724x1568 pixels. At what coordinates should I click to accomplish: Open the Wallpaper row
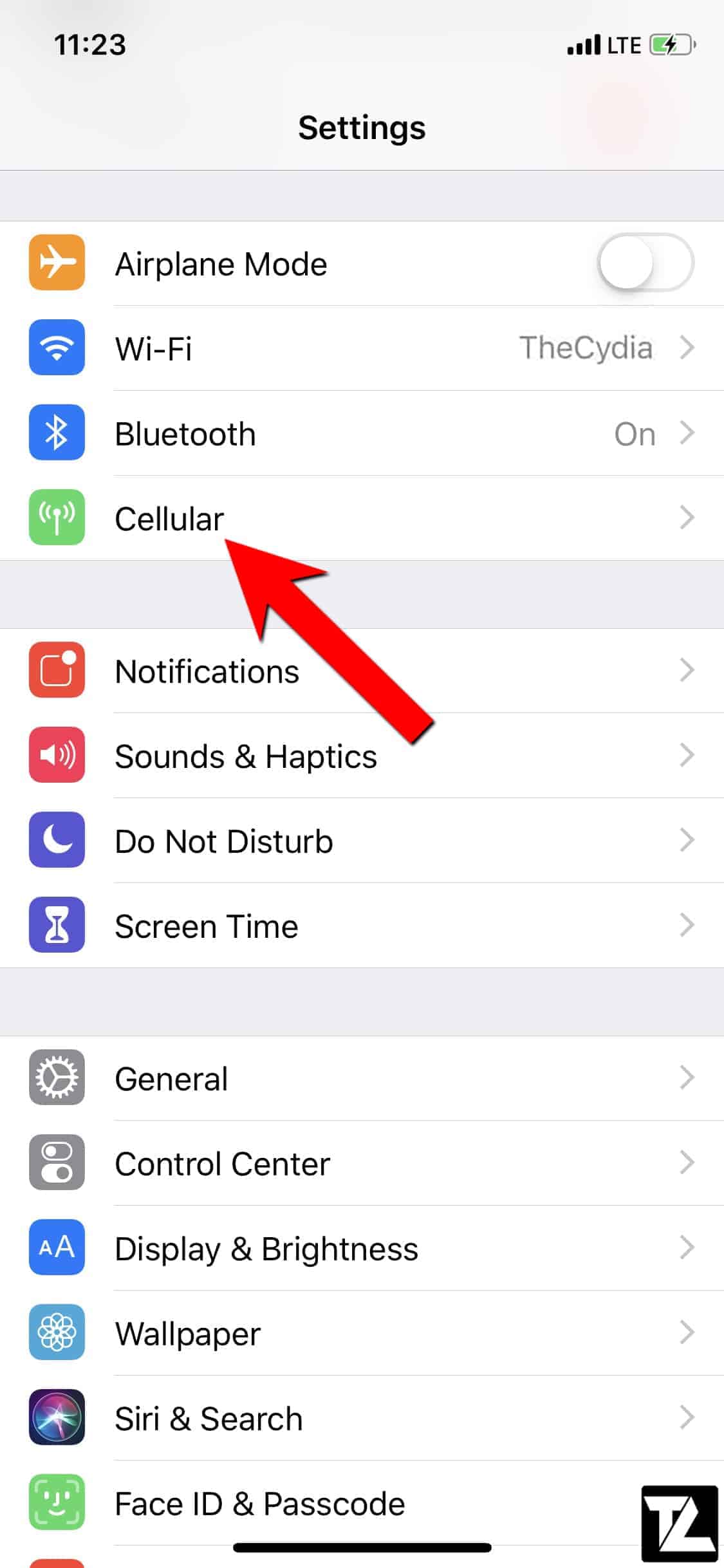click(362, 1333)
